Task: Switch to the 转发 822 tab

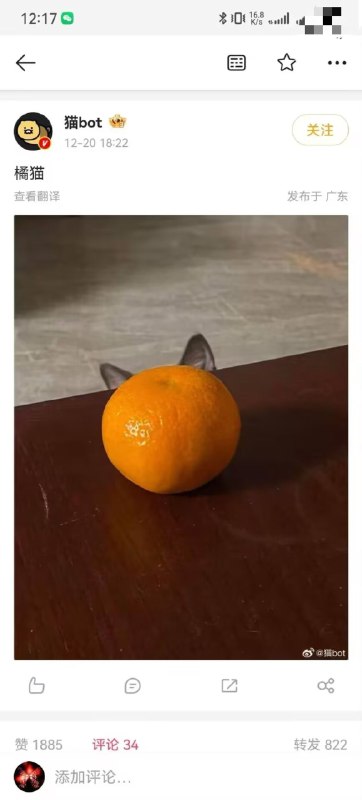Action: point(320,745)
